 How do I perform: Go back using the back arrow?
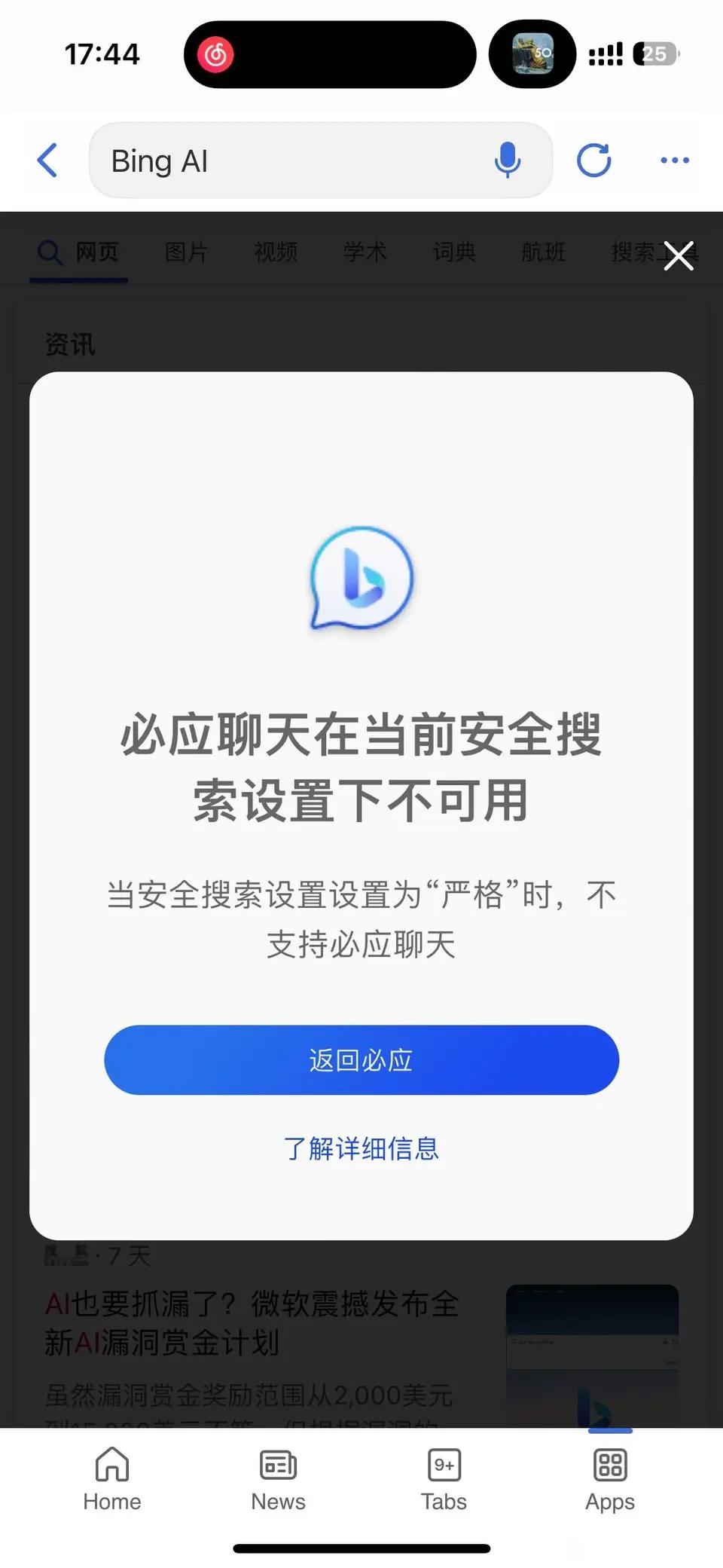click(x=47, y=160)
